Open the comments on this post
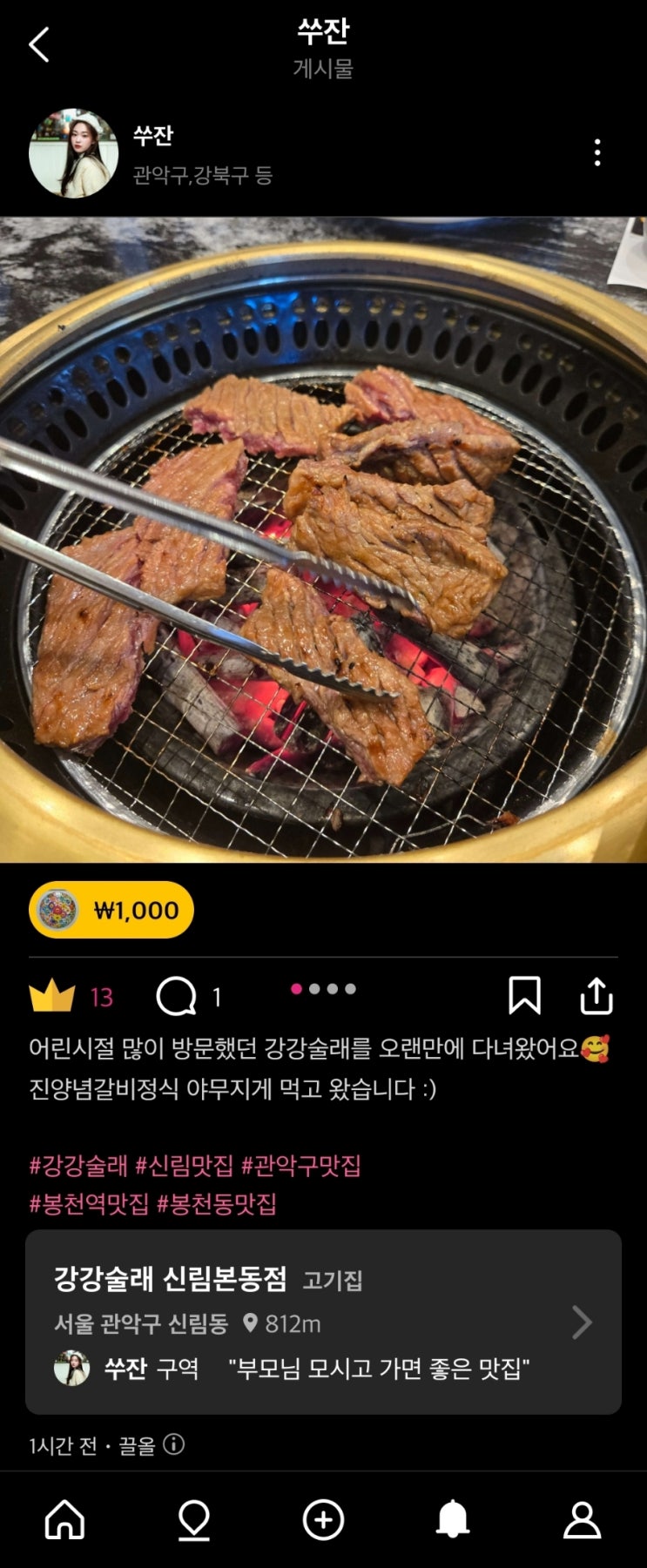 pos(177,997)
